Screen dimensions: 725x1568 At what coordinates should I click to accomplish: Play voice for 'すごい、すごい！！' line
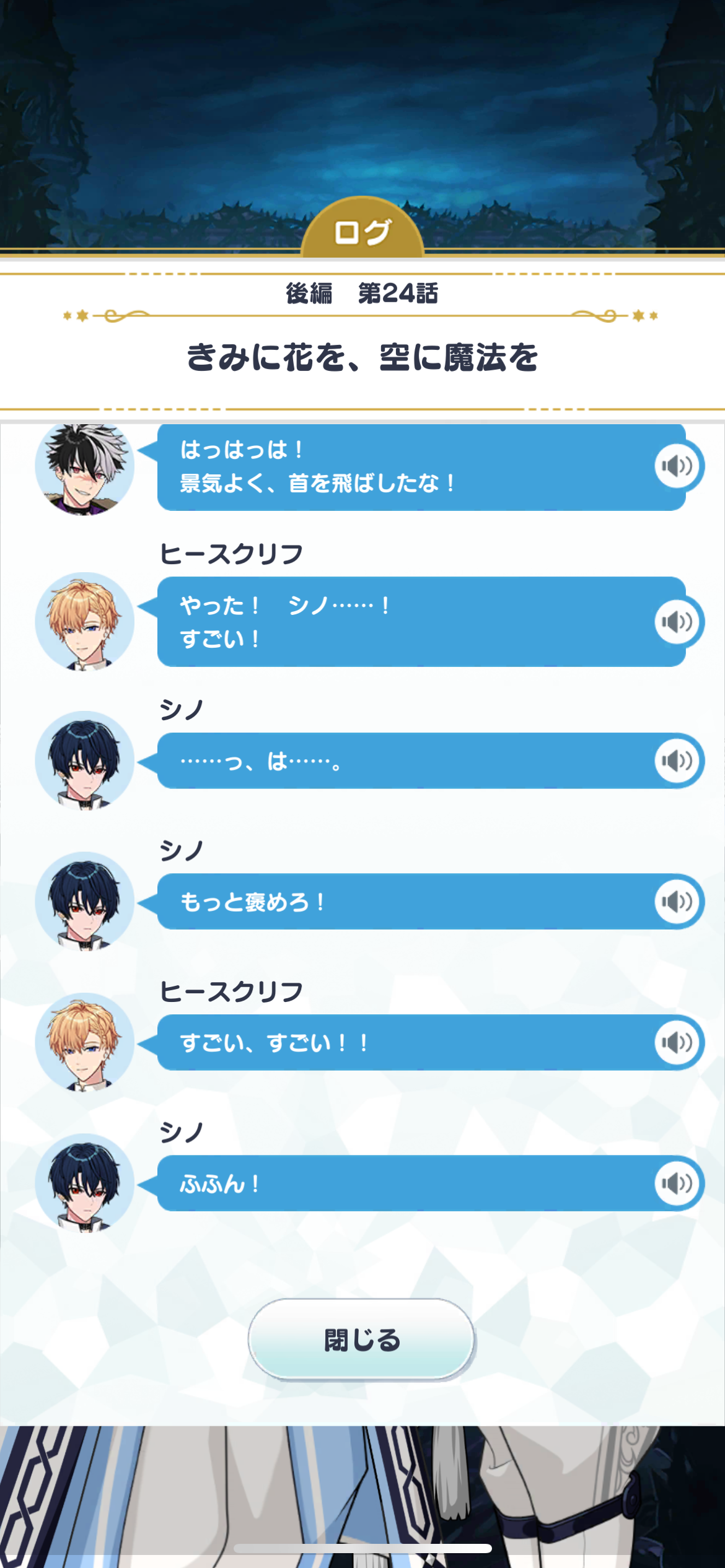pos(677,1043)
